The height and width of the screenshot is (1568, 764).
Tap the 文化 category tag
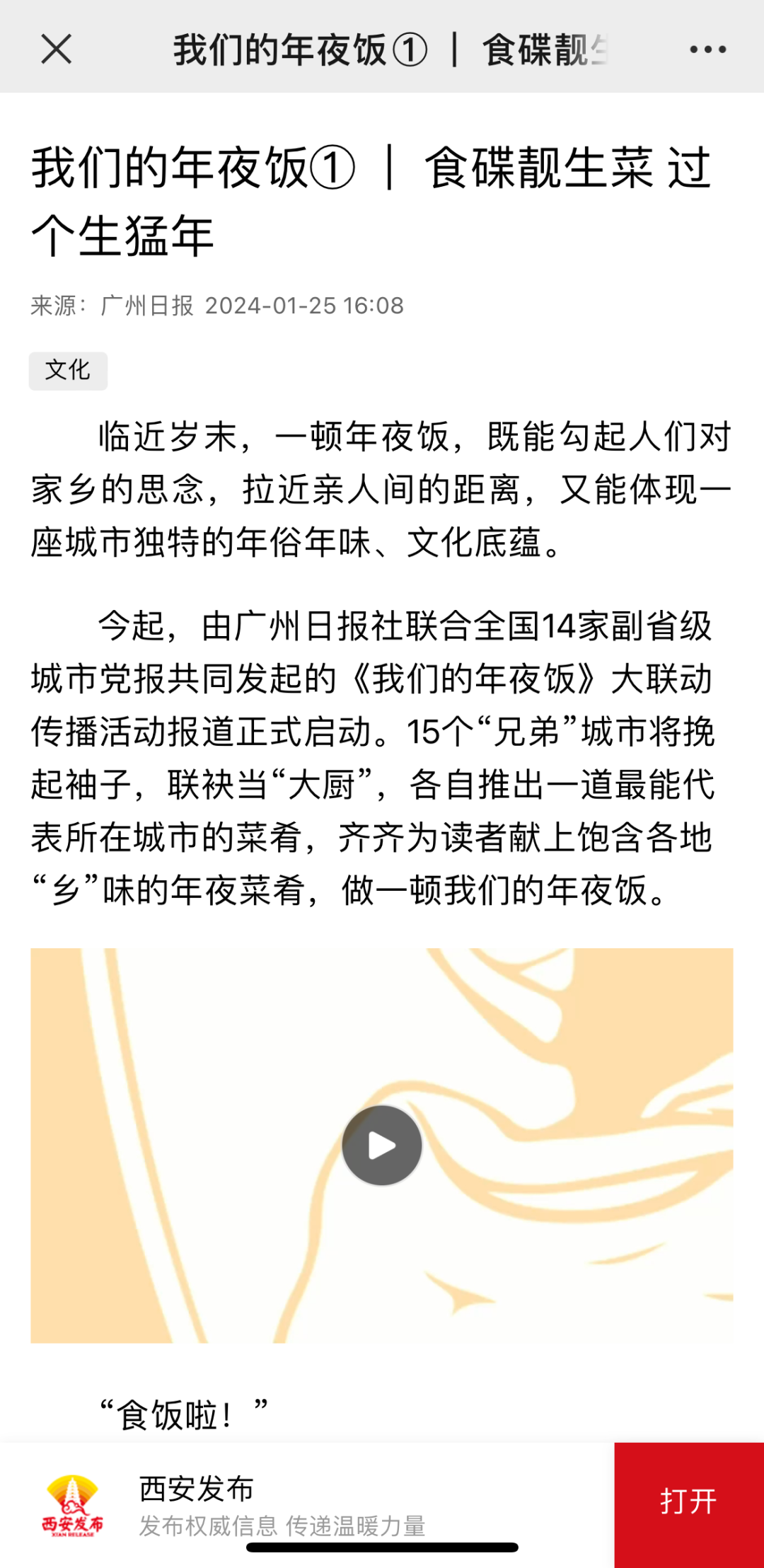[x=68, y=370]
